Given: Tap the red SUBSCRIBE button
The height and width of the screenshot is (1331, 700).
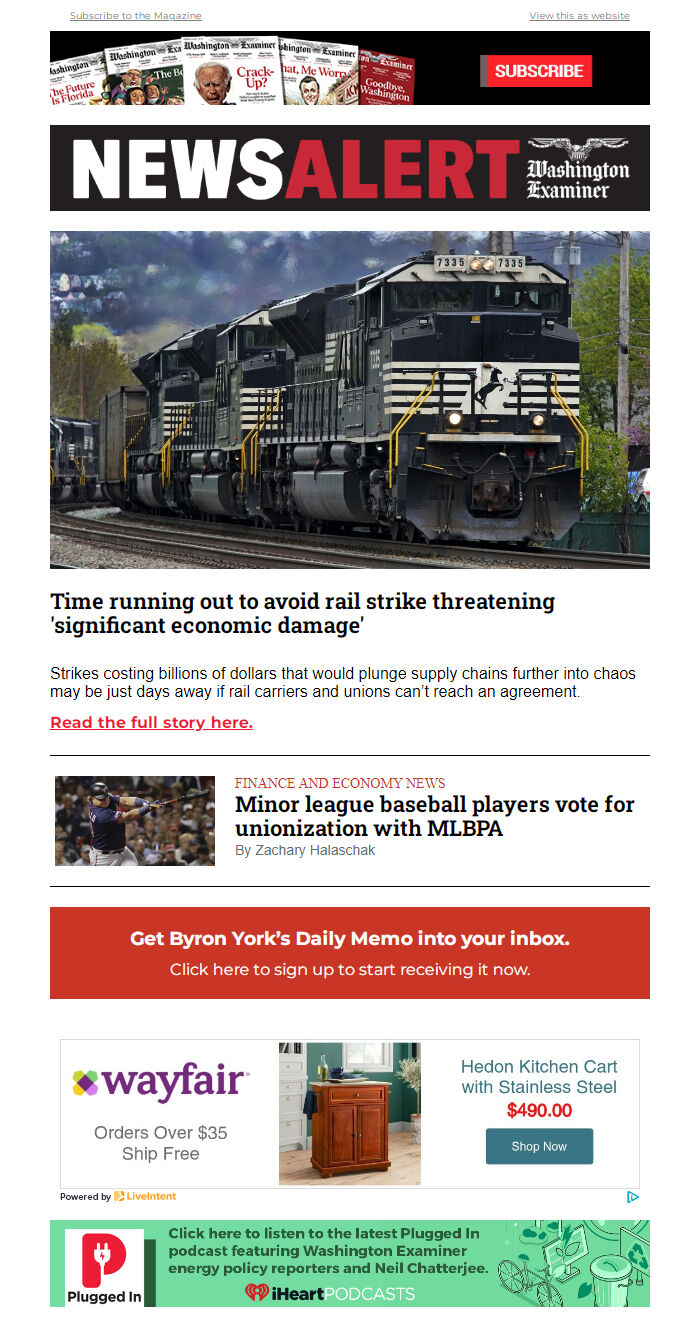Looking at the screenshot, I should [x=538, y=71].
